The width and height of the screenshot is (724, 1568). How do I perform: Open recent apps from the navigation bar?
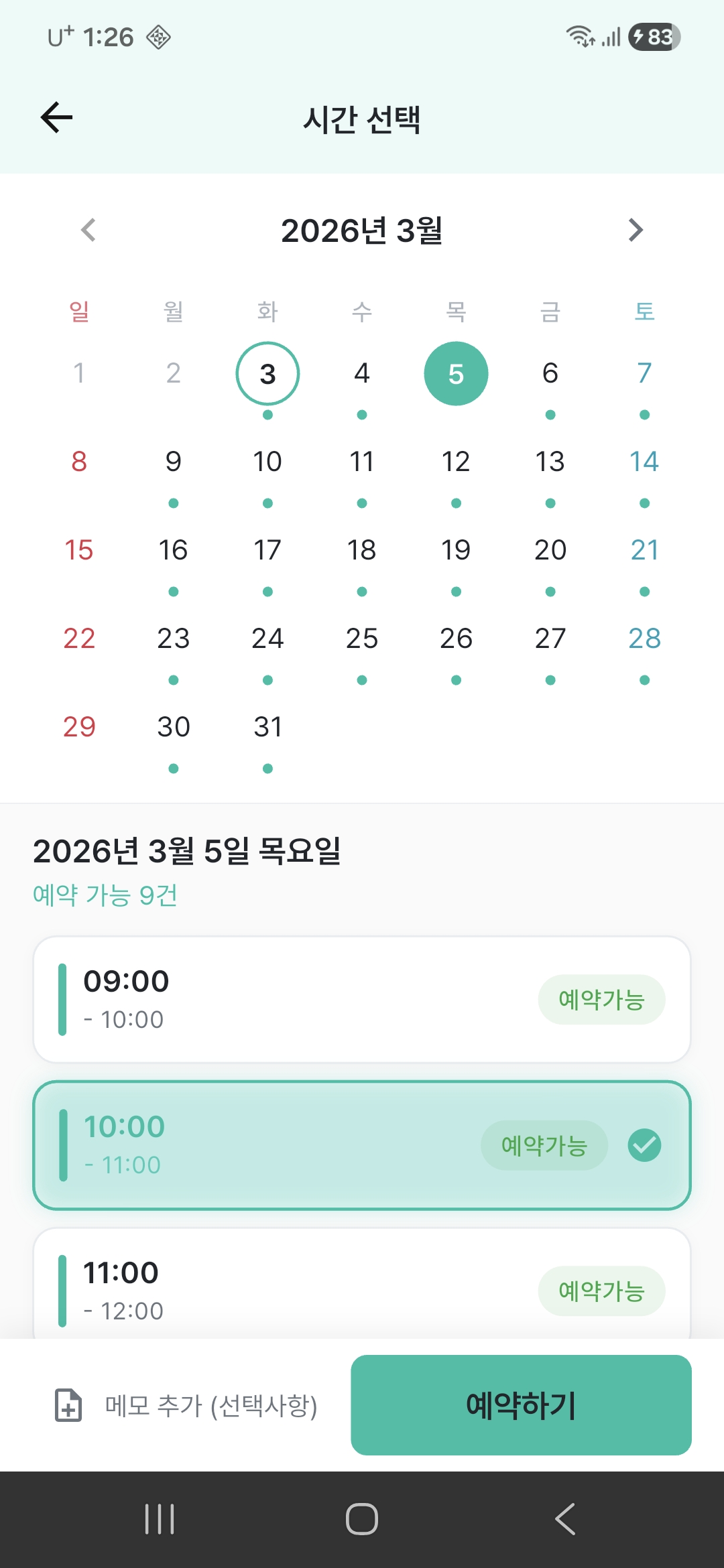(x=160, y=1519)
